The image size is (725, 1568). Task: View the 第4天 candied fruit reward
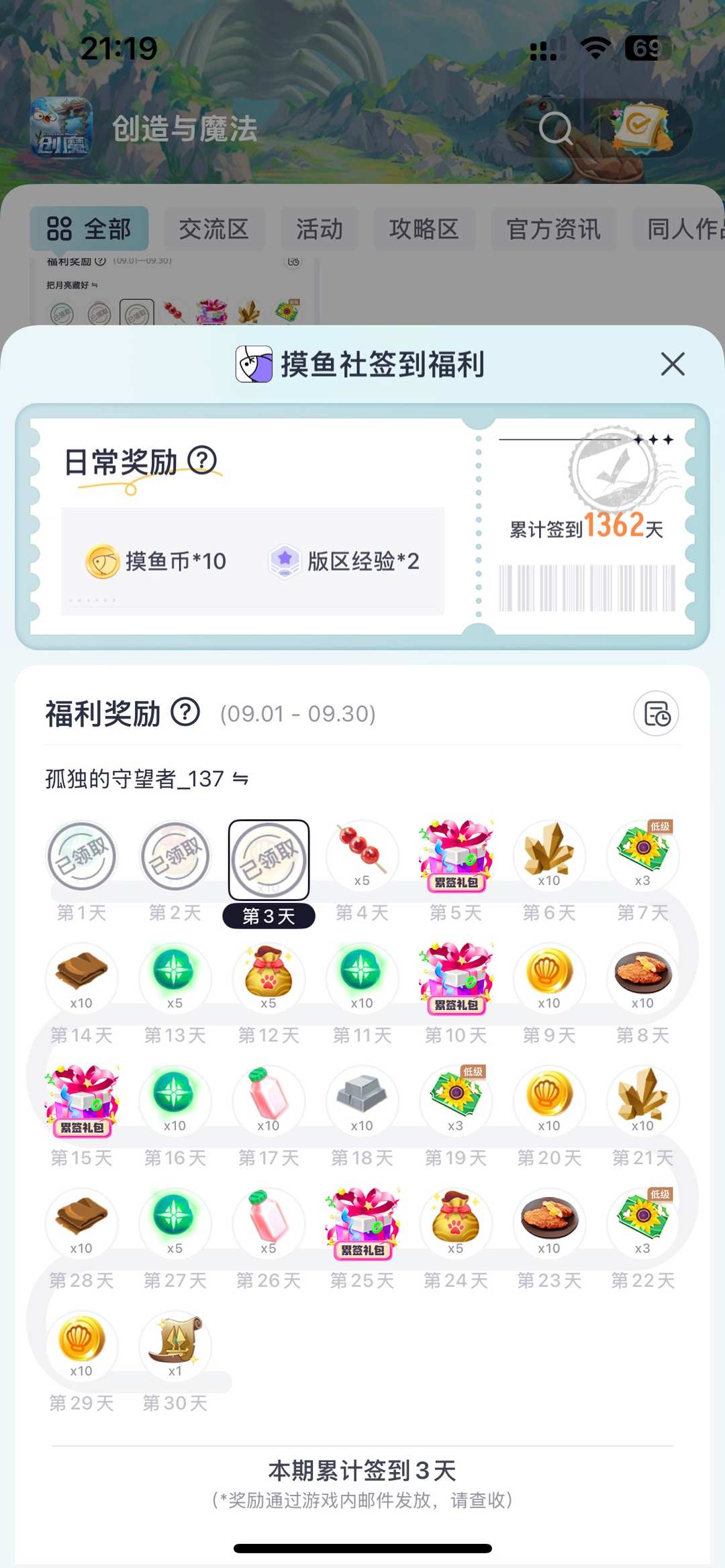pos(362,856)
